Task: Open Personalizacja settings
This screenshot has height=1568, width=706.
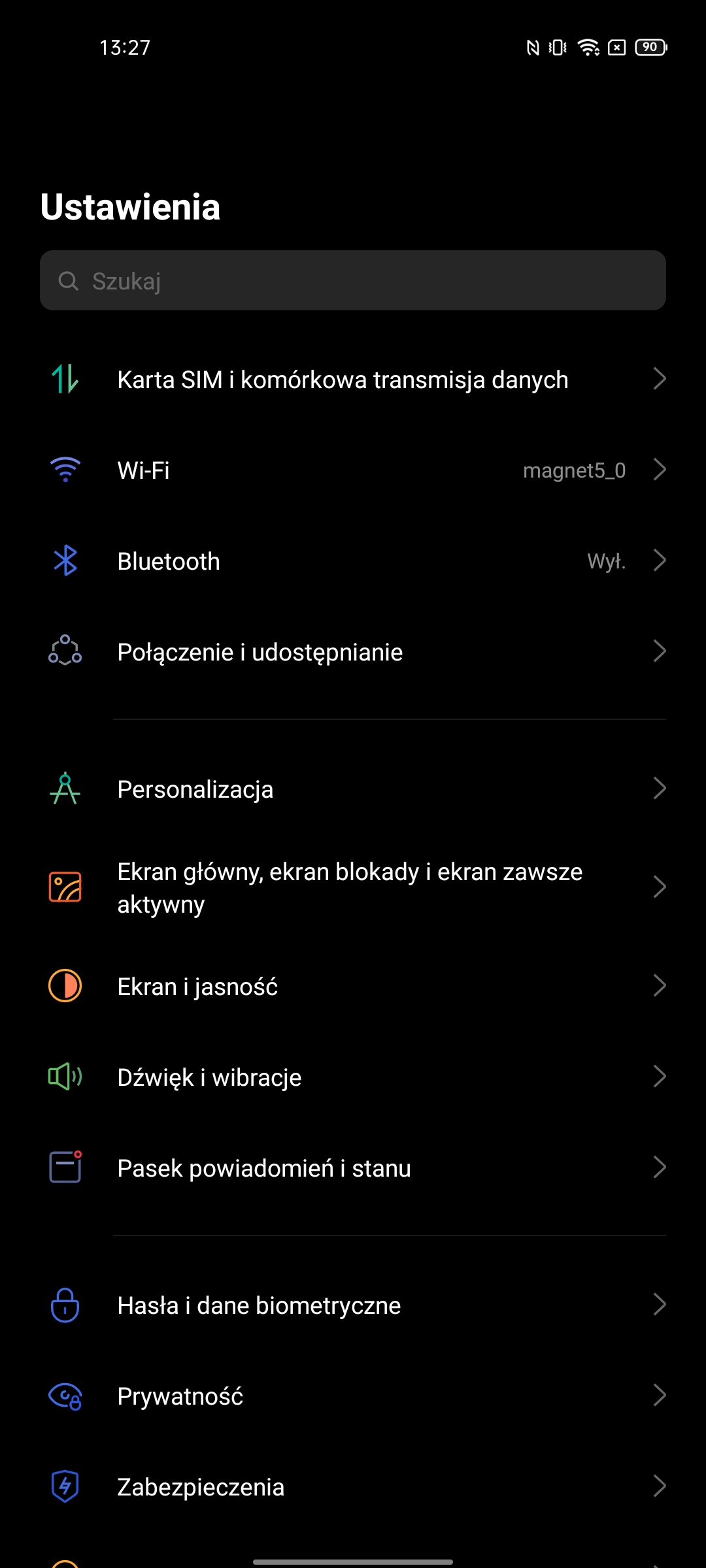Action: 353,789
